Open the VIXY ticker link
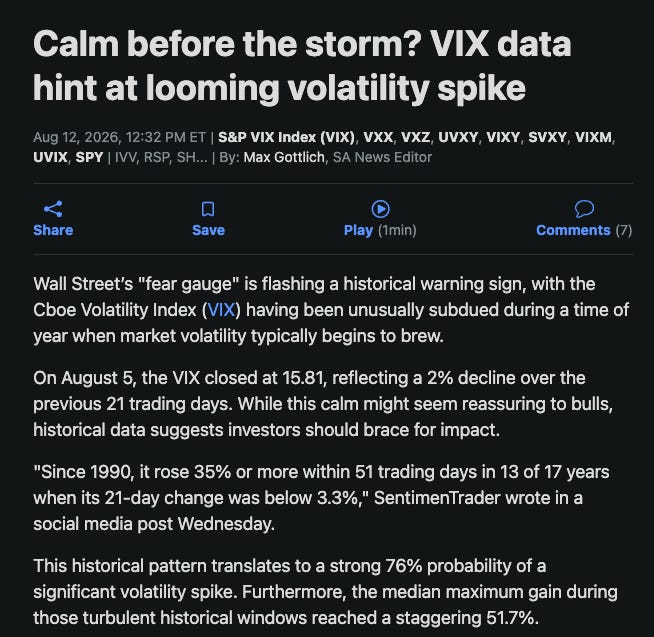Screen dimensions: 654x637 (503, 137)
